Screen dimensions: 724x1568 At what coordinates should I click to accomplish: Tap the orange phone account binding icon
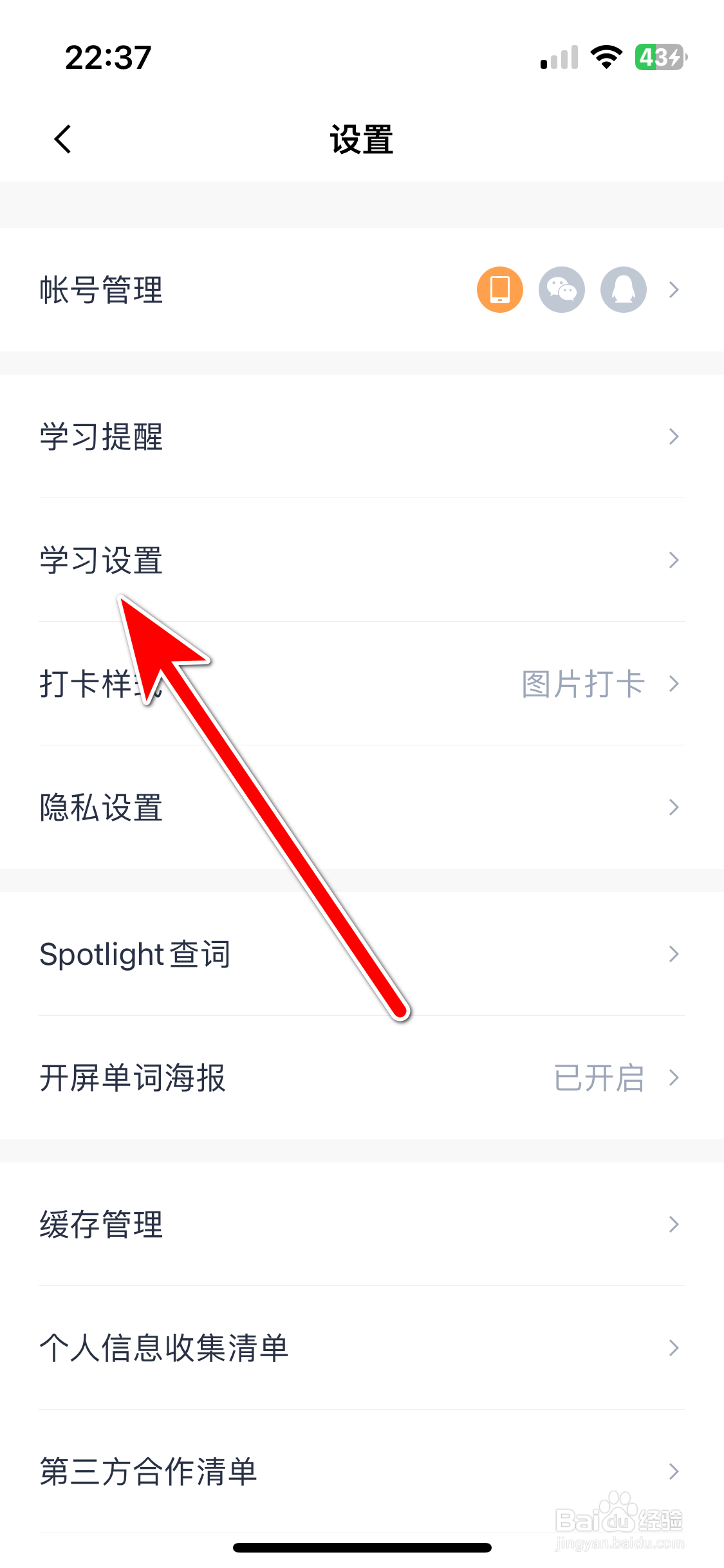[499, 290]
